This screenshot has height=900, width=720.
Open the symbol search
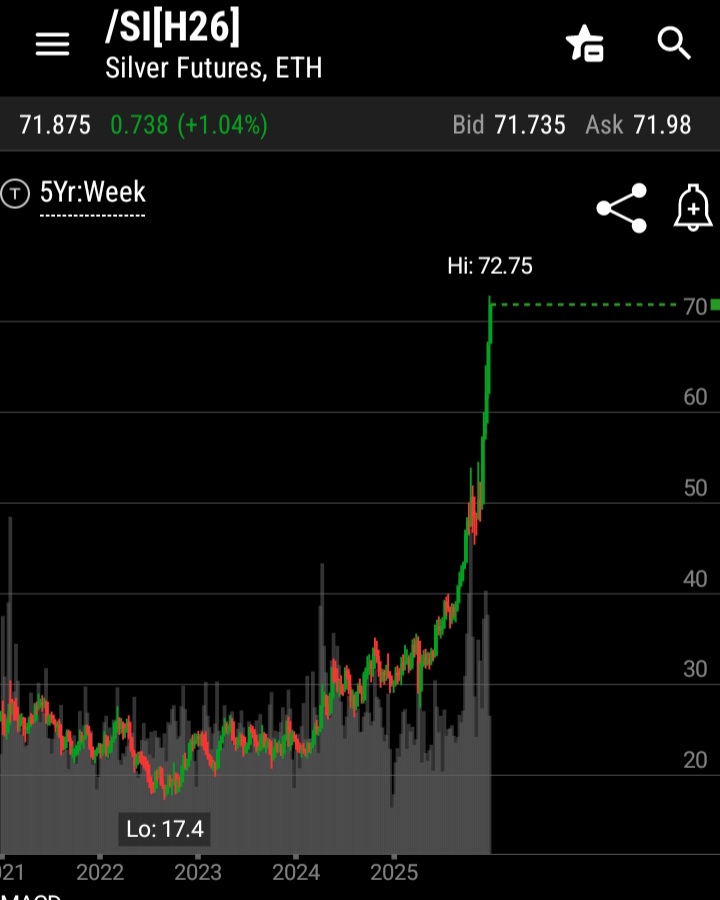point(674,43)
